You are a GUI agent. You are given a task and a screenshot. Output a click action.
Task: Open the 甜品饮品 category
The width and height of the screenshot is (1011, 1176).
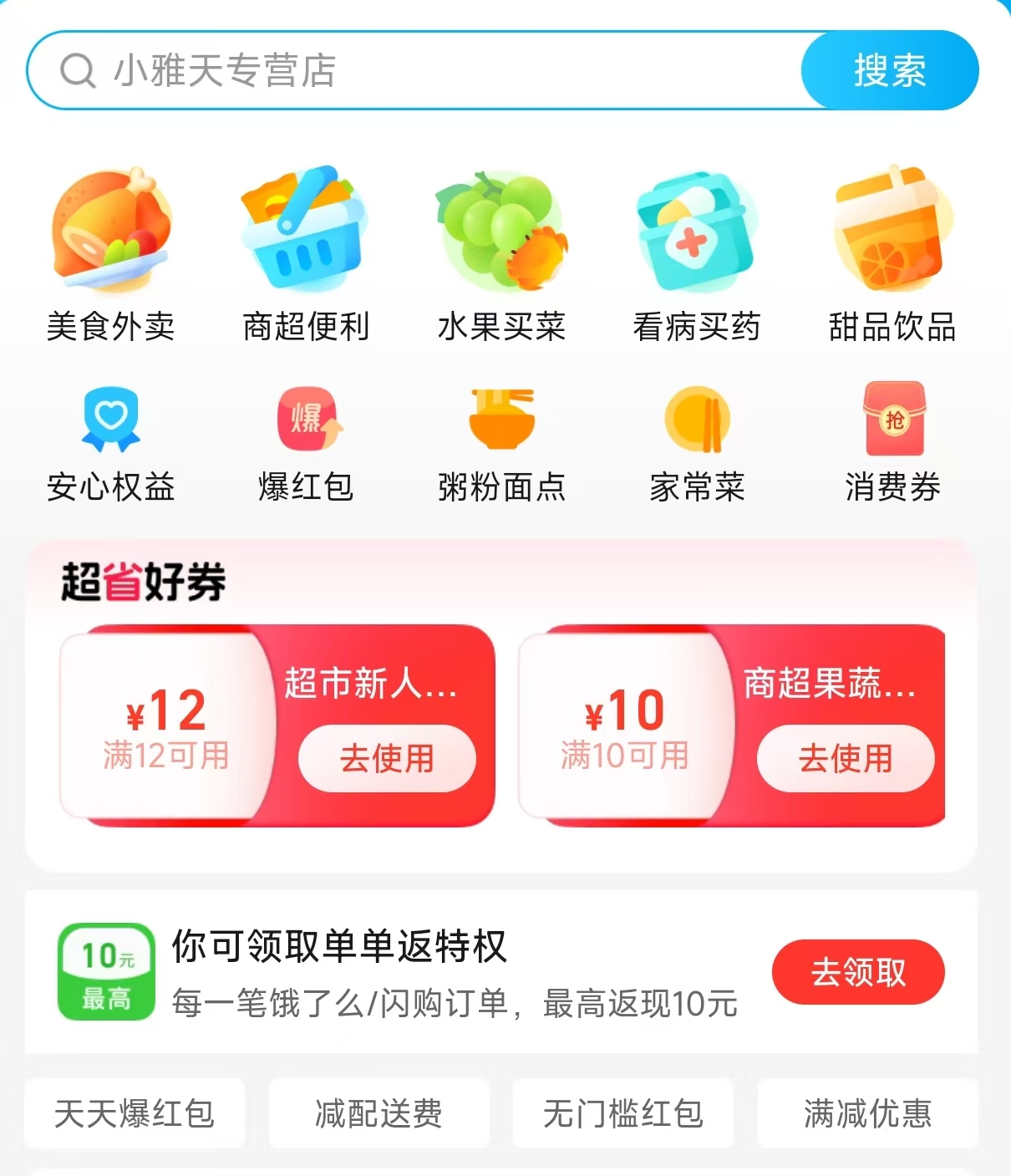coord(892,255)
